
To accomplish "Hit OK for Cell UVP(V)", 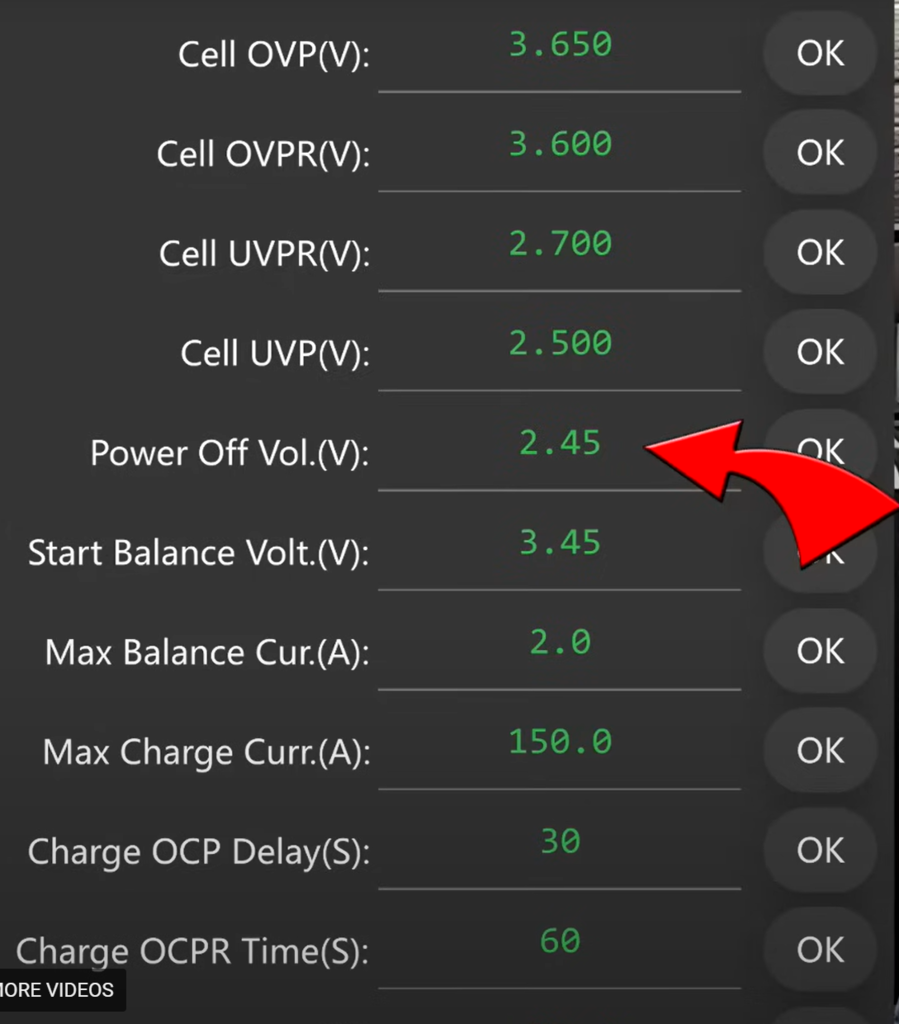I will [x=820, y=352].
